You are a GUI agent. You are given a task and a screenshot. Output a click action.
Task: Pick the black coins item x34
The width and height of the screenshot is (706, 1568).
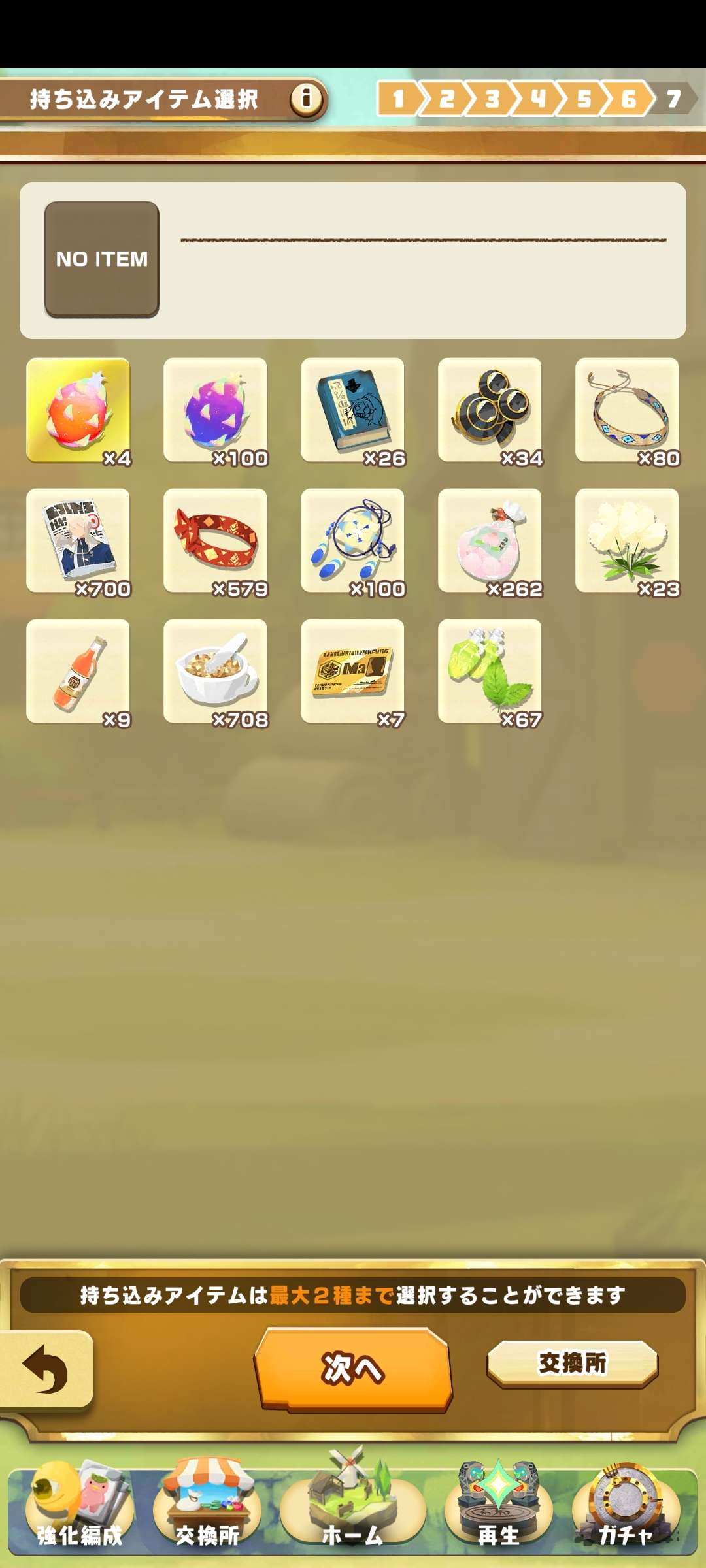(490, 410)
